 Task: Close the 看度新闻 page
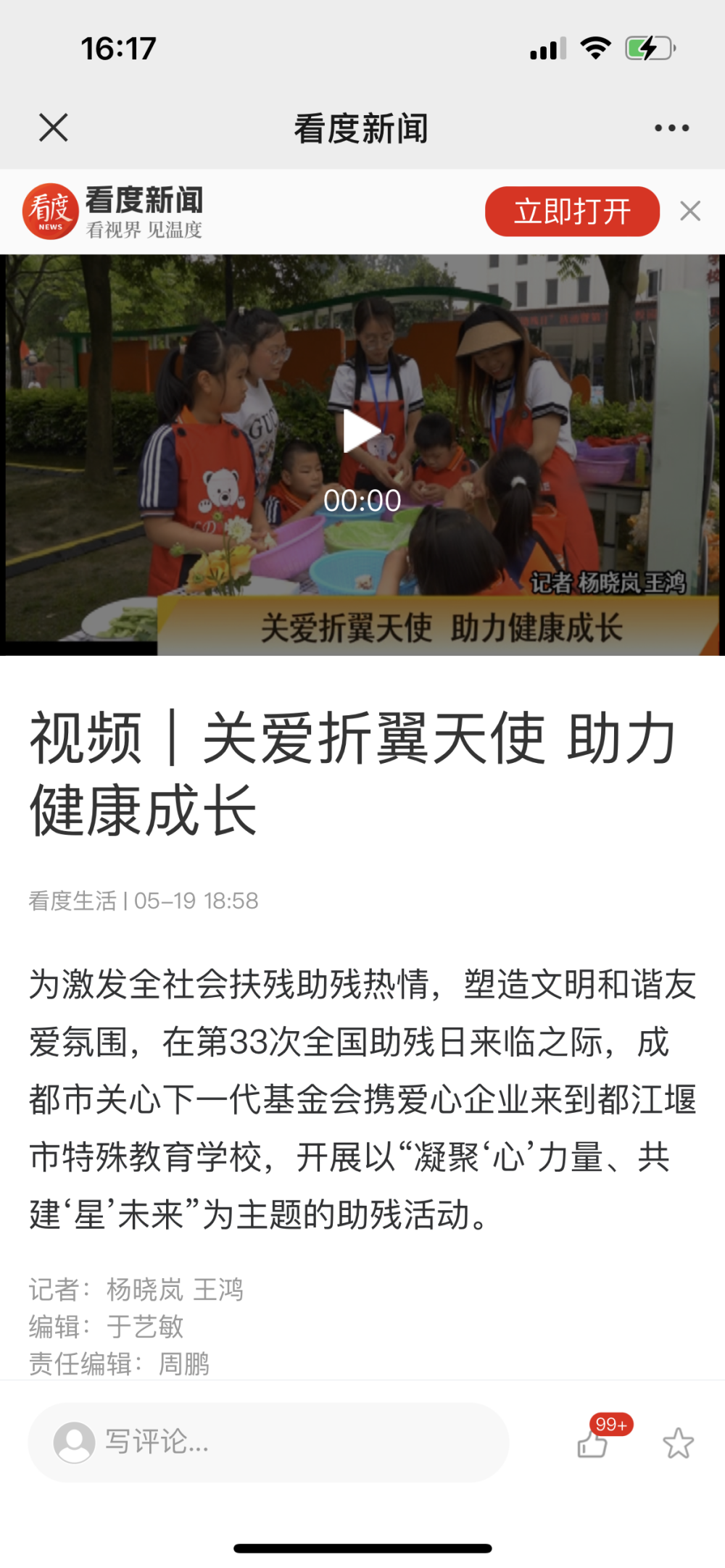coord(53,128)
